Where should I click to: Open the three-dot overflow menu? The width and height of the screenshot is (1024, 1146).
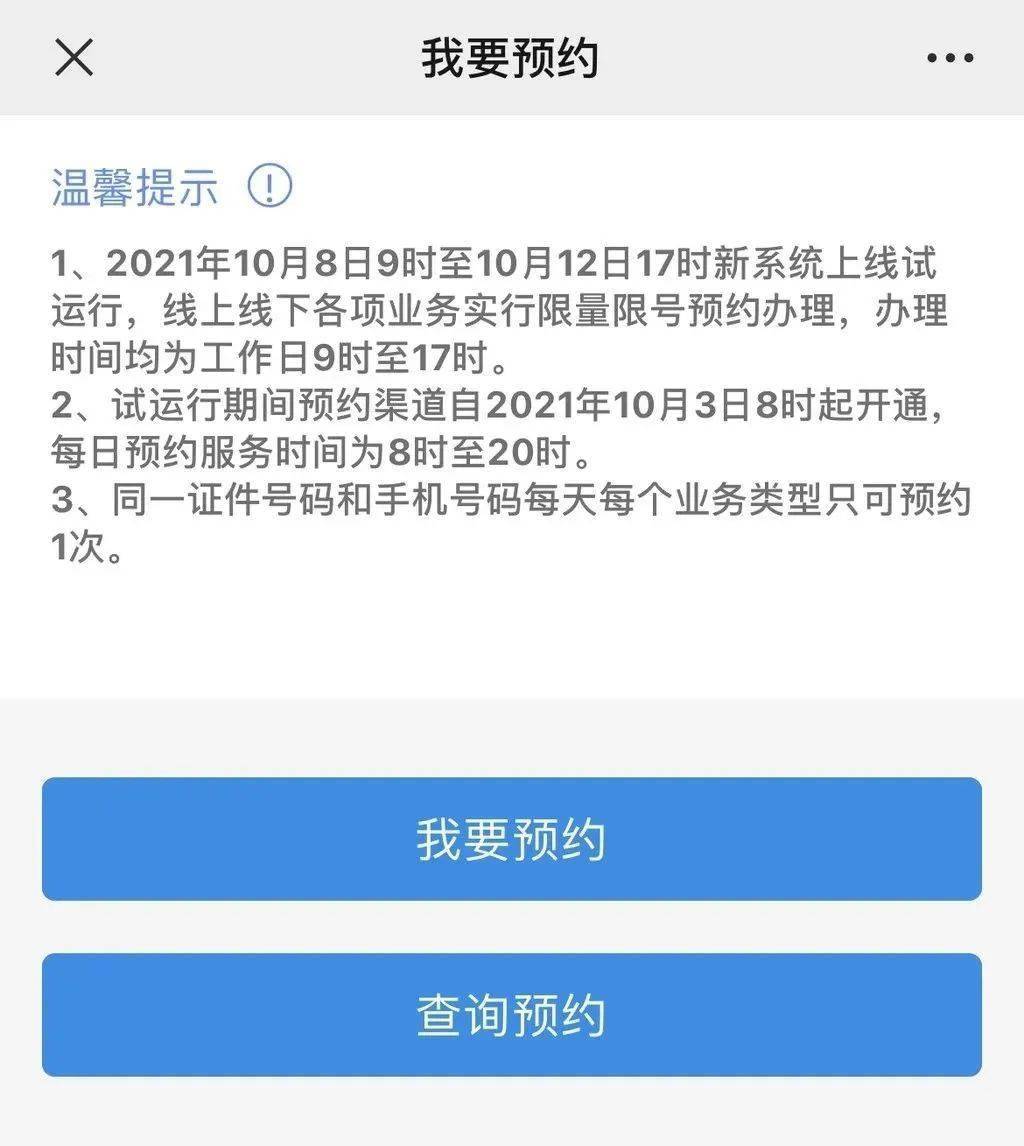coord(949,58)
